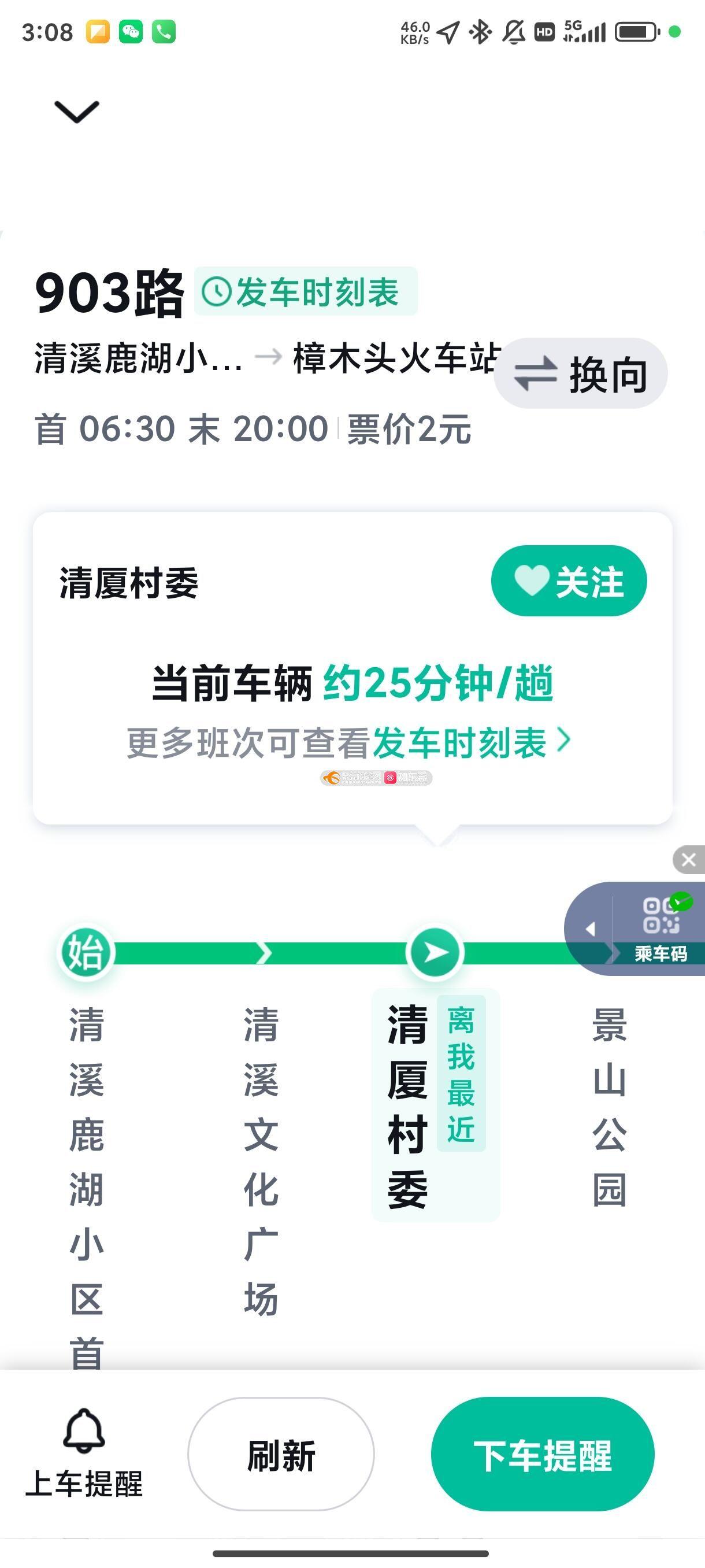Open the 发车时刻表 link for more departures
The height and width of the screenshot is (1568, 705).
coord(471,742)
